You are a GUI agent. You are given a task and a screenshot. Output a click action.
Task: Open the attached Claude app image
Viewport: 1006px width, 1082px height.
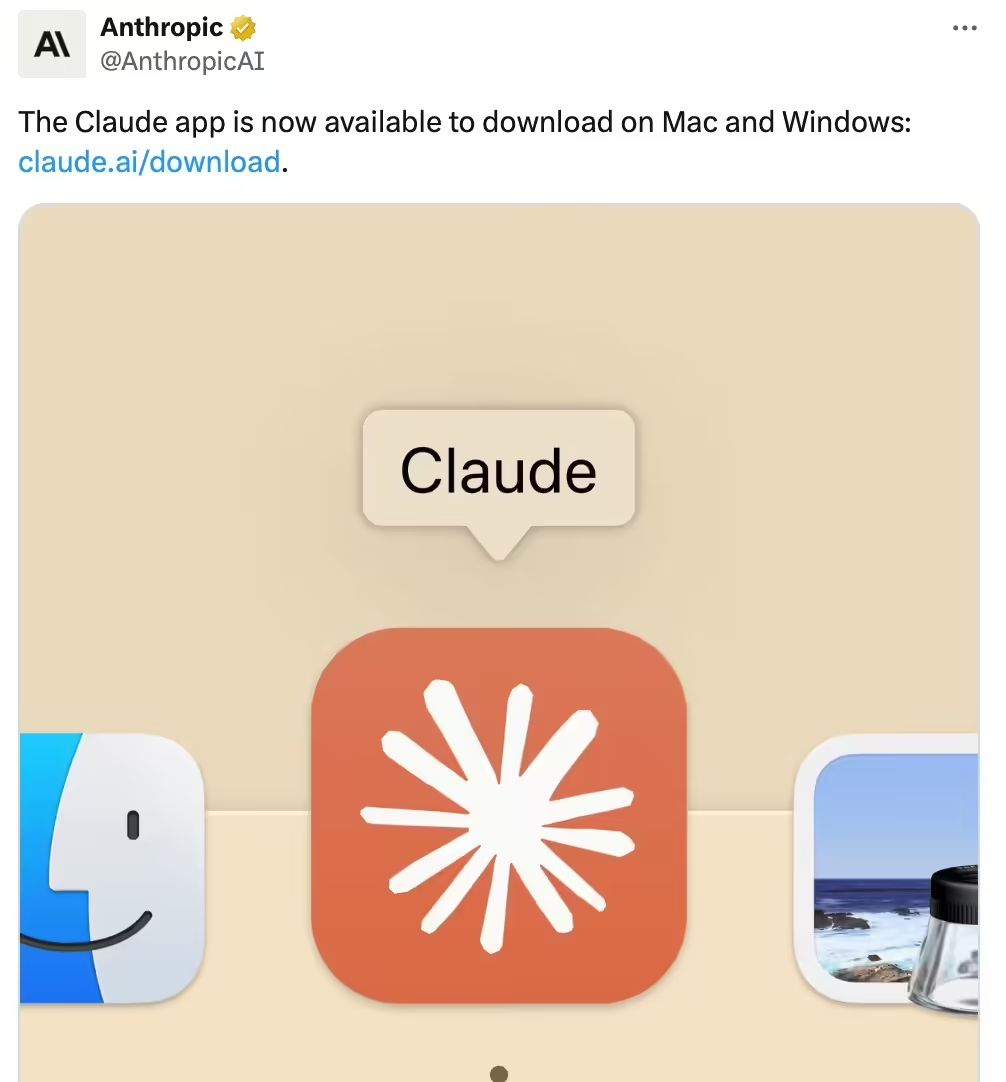(x=498, y=640)
